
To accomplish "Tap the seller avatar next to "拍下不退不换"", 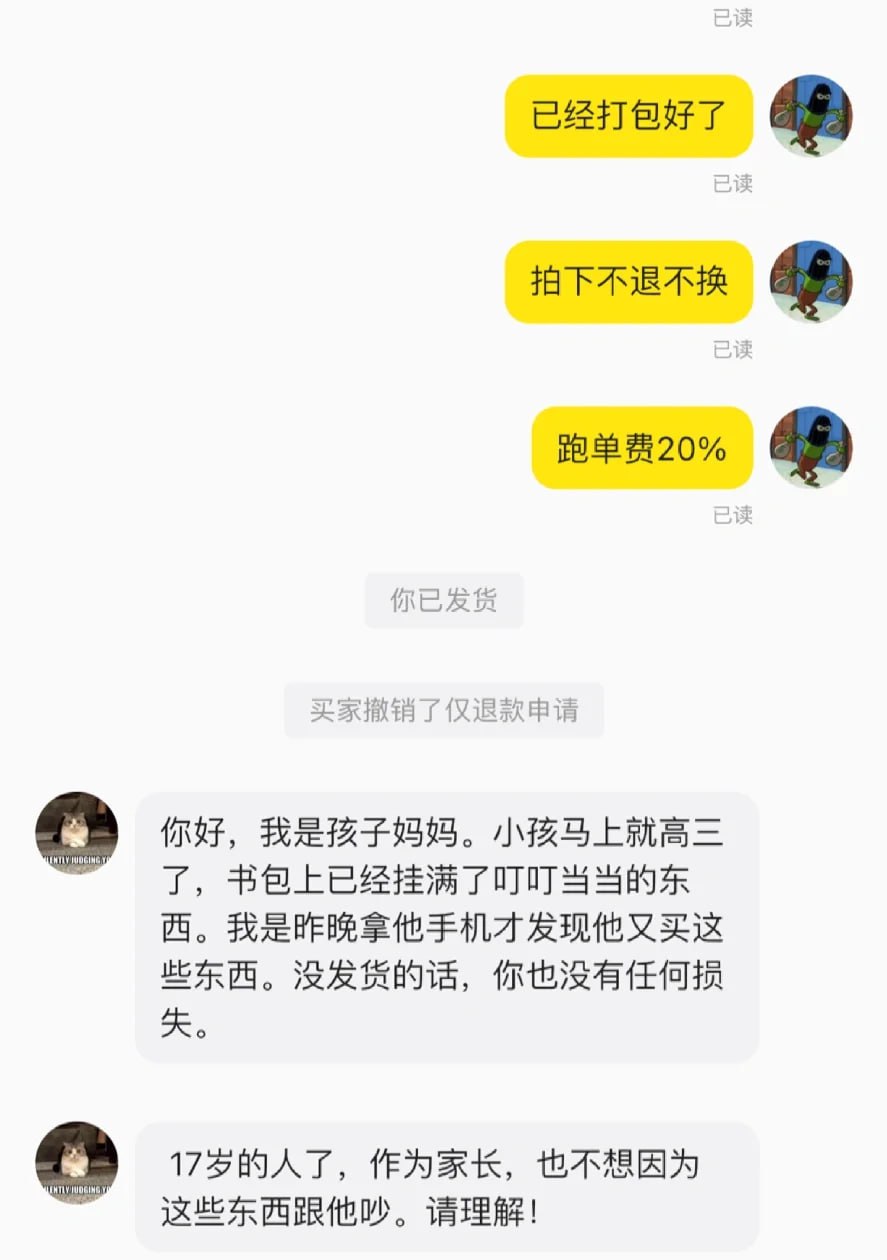I will coord(813,282).
